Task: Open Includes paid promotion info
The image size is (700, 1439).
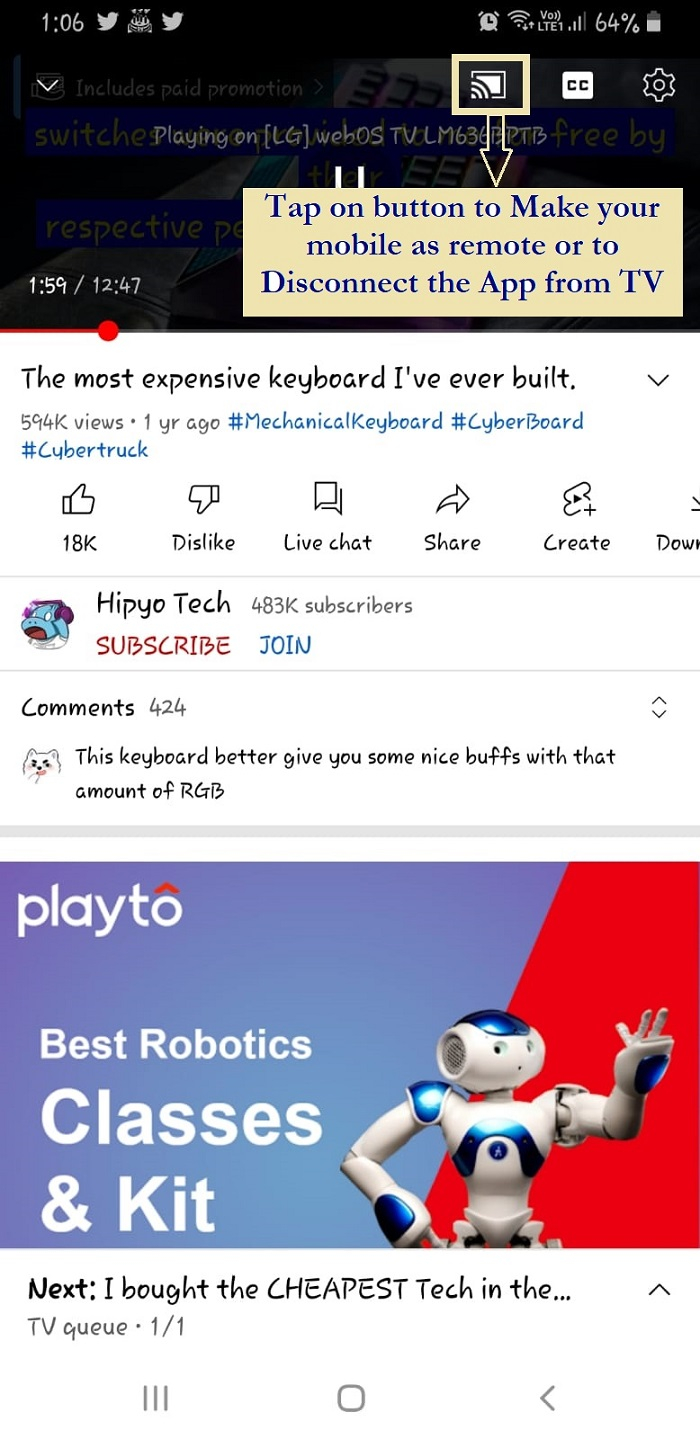Action: coord(178,88)
